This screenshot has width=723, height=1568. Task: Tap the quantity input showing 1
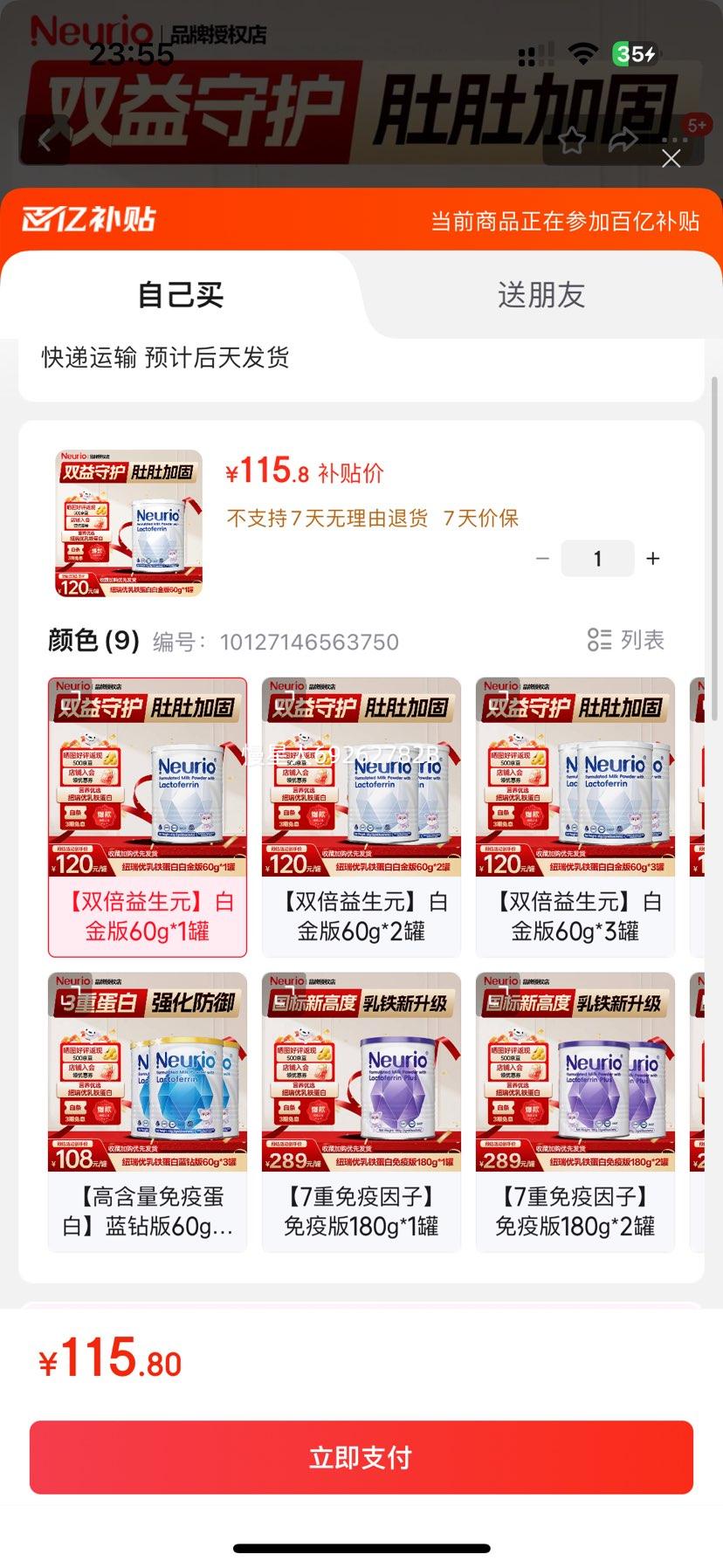click(597, 558)
